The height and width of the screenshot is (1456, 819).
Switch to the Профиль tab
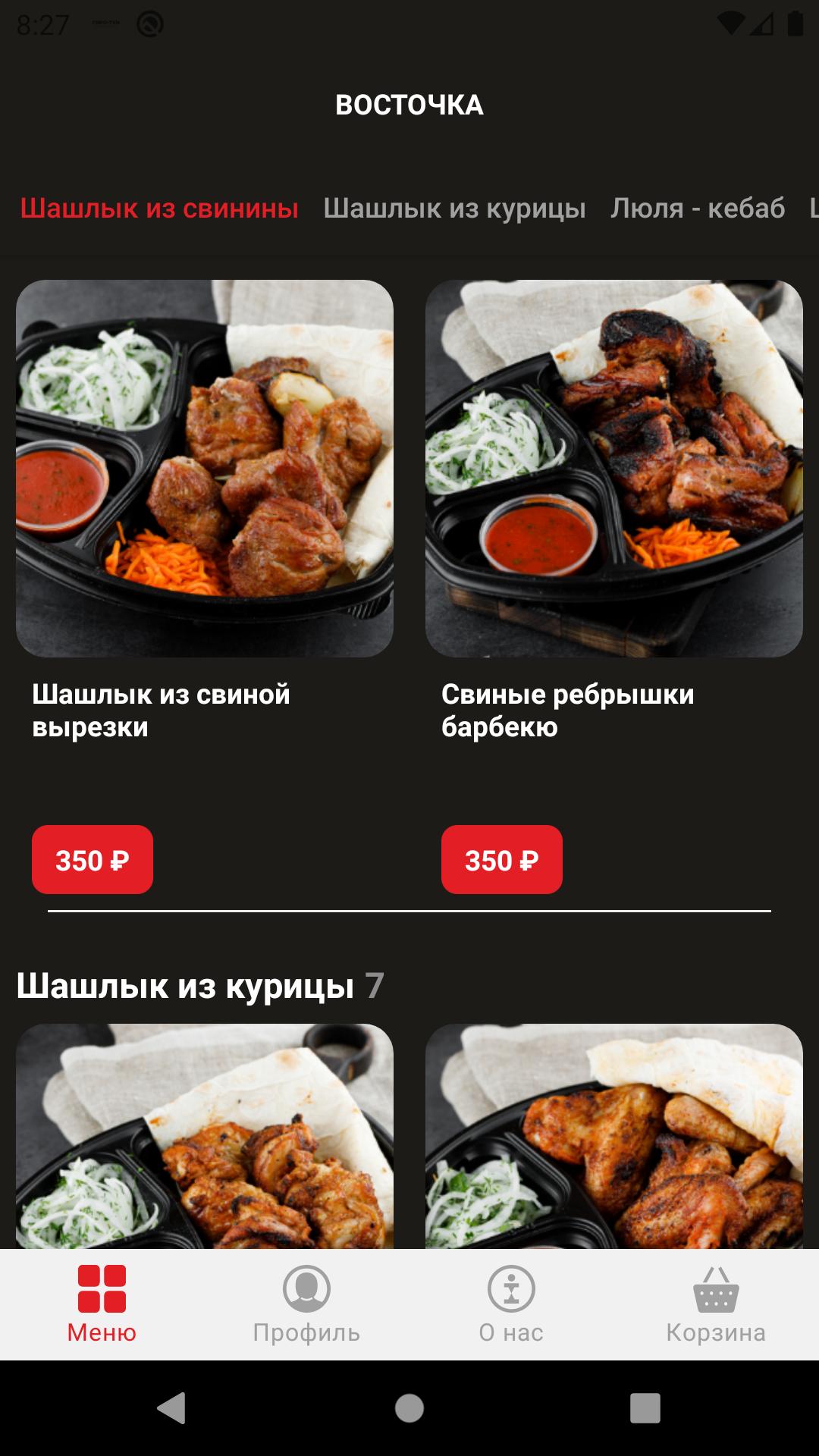pos(306,1304)
